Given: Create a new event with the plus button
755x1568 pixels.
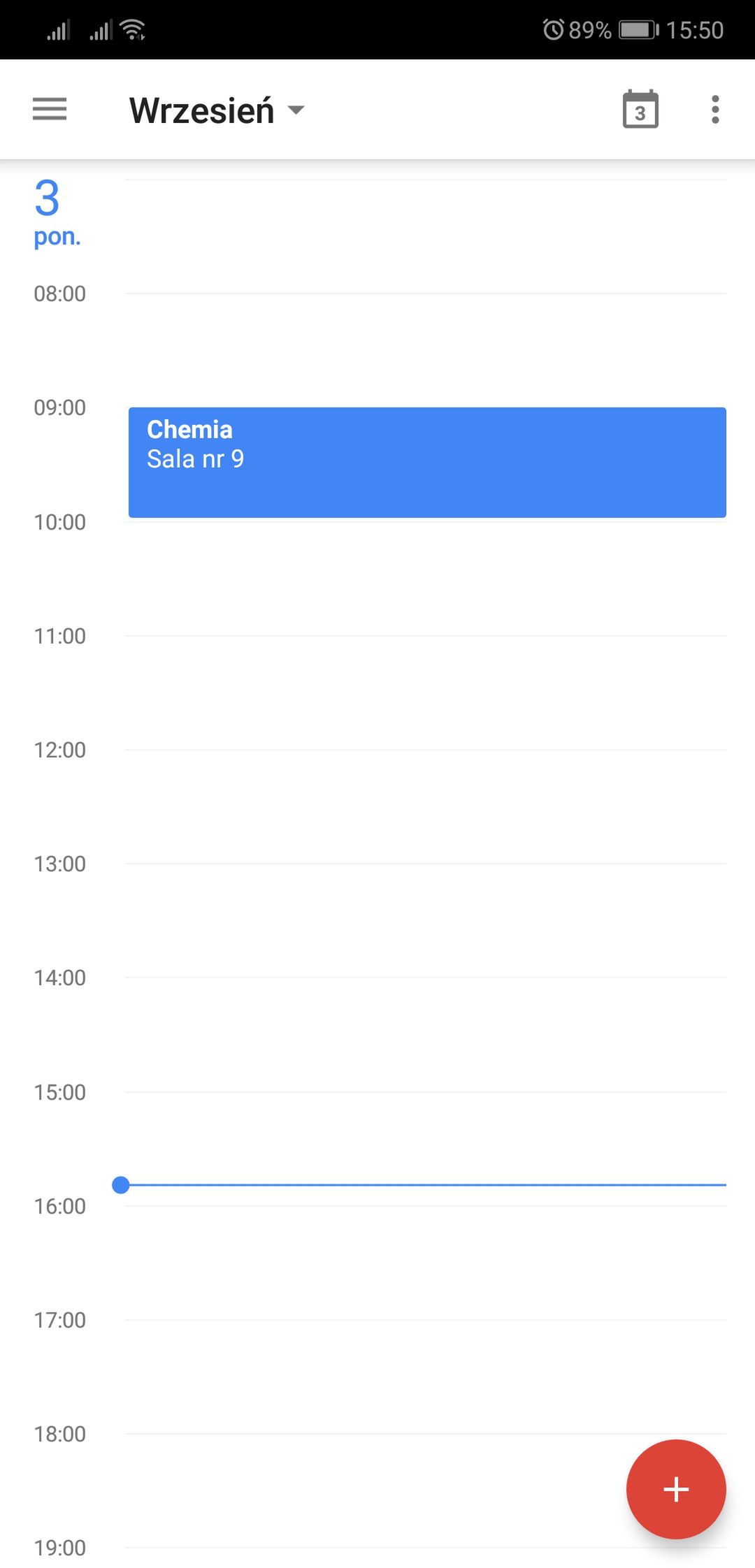Looking at the screenshot, I should pyautogui.click(x=676, y=1489).
